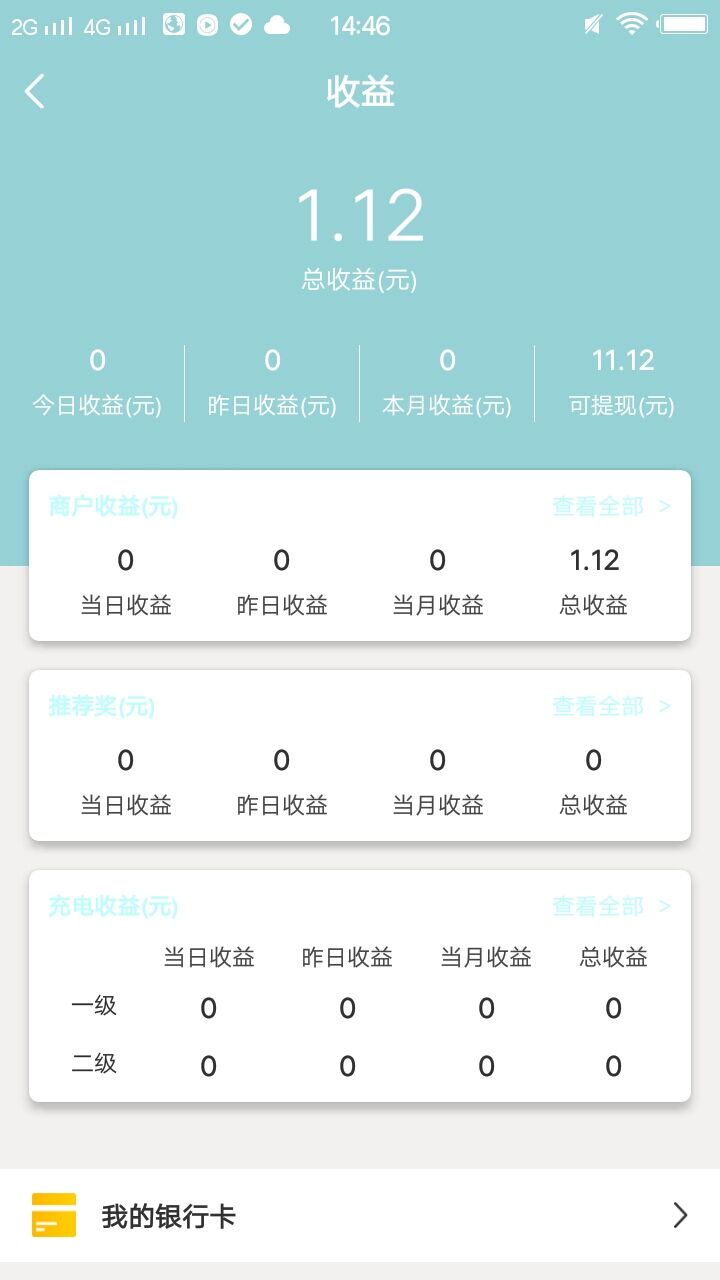View all under 商户收益
The image size is (720, 1280).
pyautogui.click(x=611, y=507)
